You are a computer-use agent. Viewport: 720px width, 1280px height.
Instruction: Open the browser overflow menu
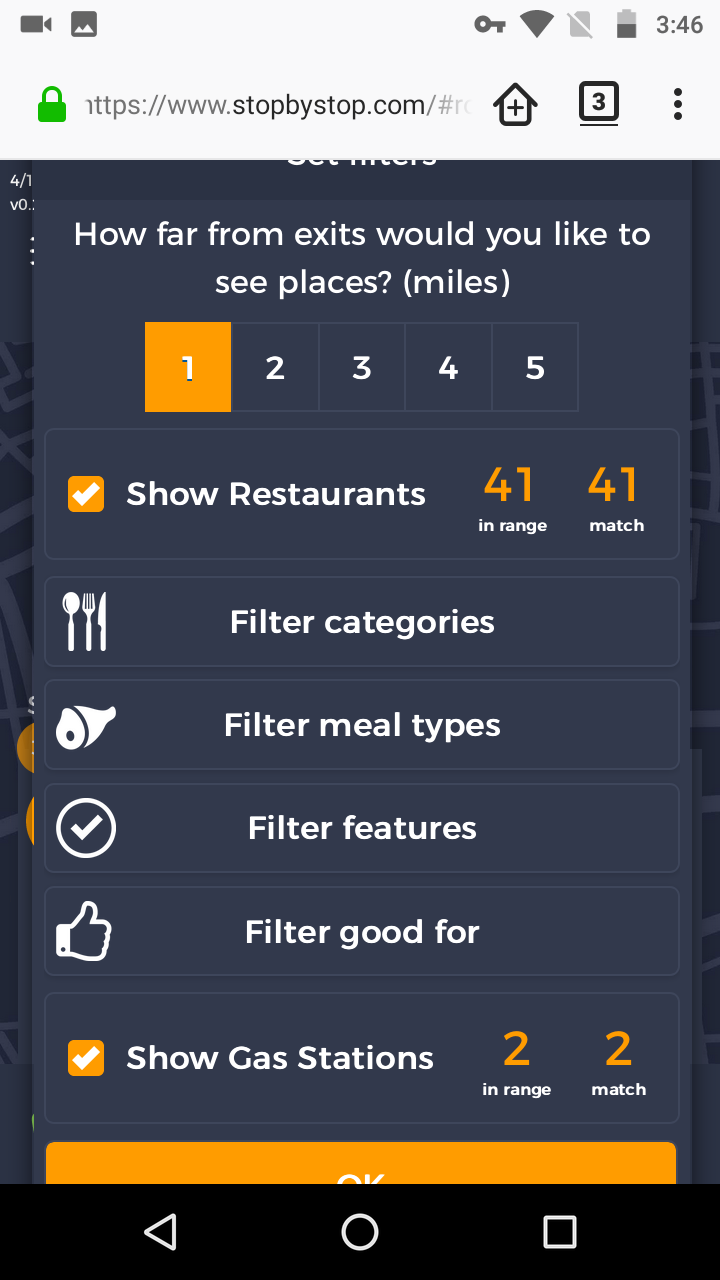677,103
